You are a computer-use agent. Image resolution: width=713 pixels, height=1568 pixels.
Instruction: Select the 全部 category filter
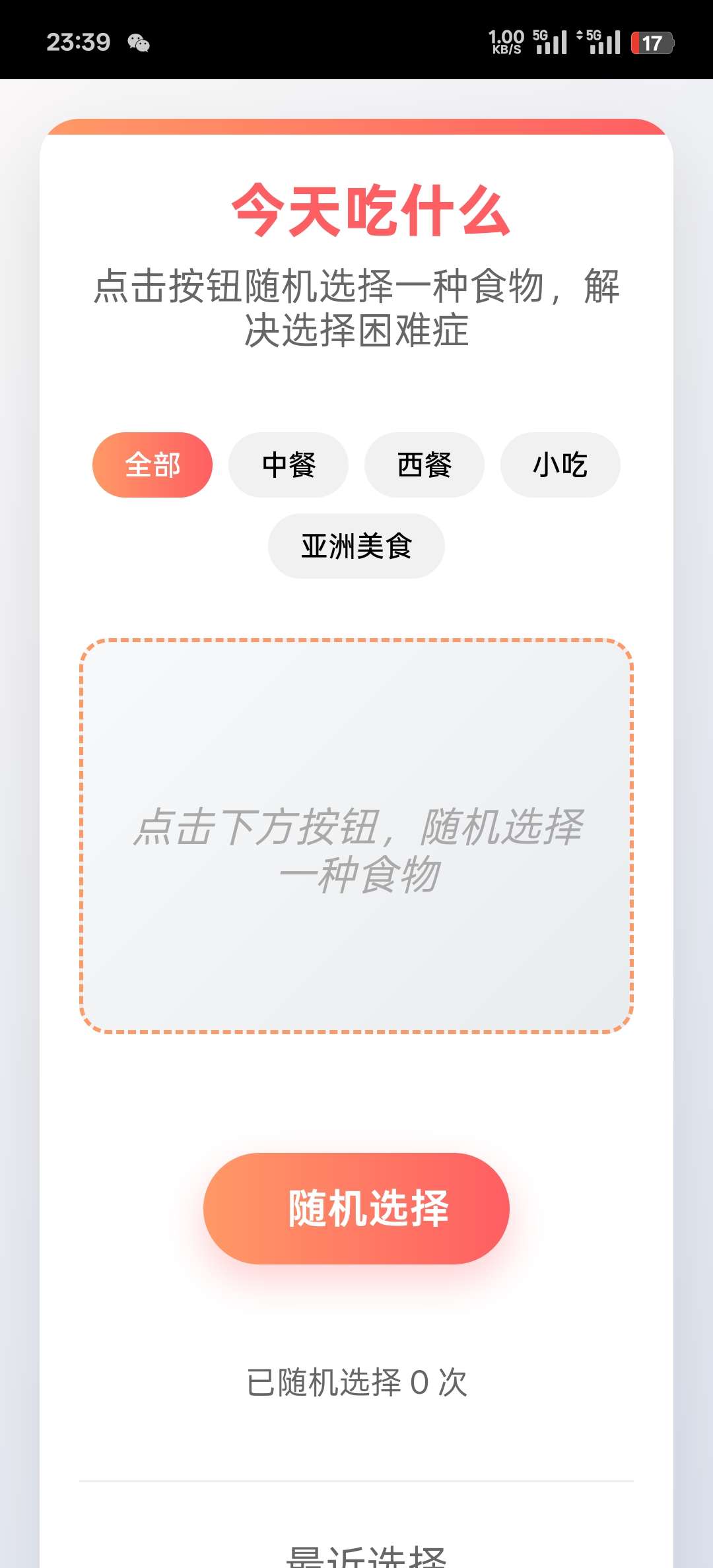click(x=151, y=465)
